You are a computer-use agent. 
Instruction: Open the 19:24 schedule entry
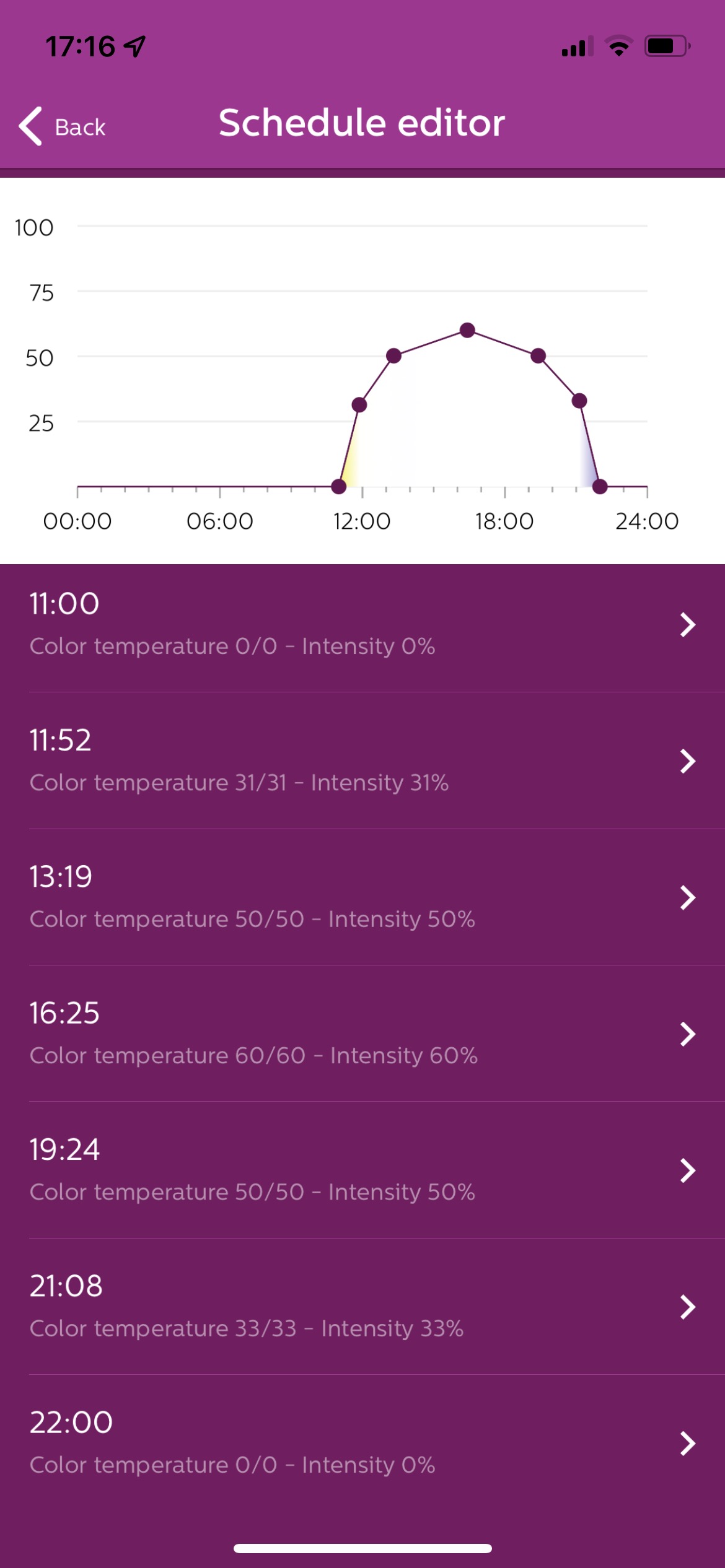point(362,1170)
